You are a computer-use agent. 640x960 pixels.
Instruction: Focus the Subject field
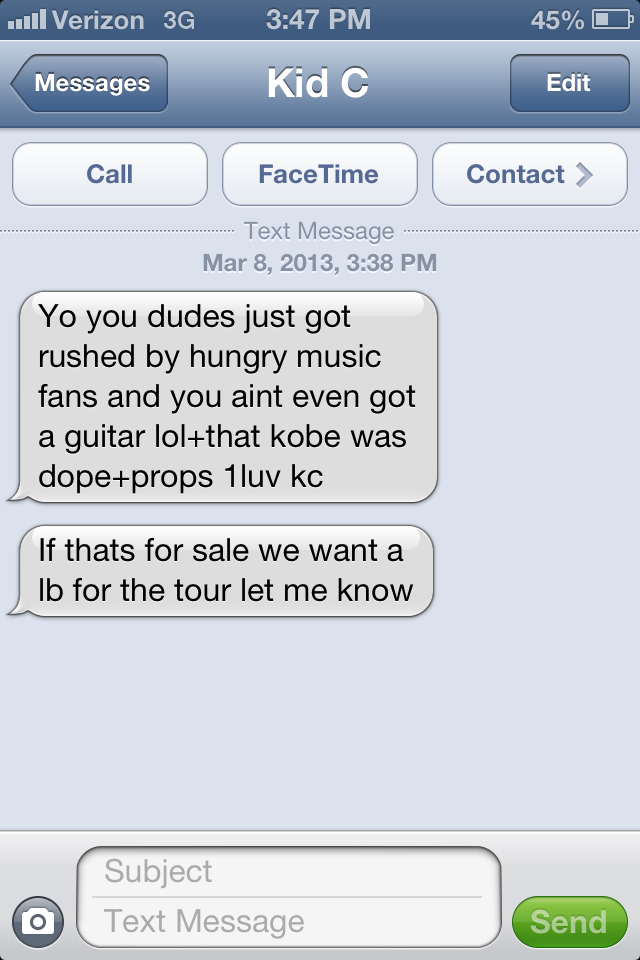point(288,872)
